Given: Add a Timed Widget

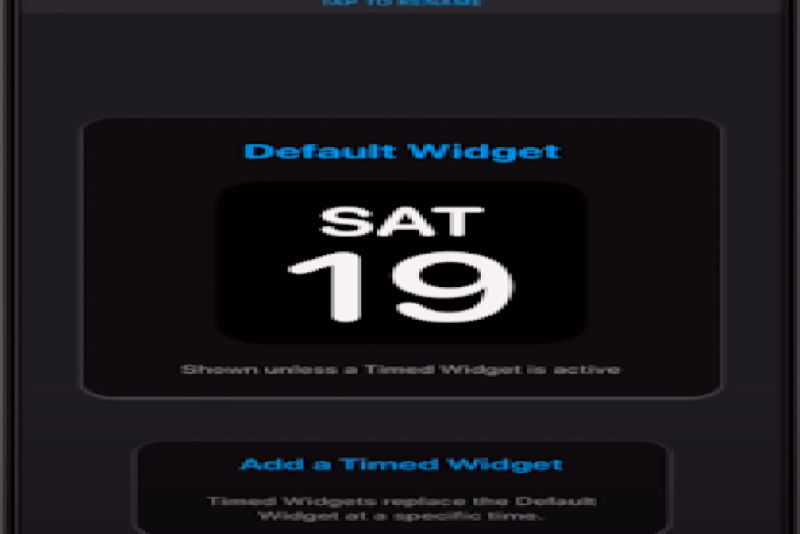Looking at the screenshot, I should pos(401,465).
